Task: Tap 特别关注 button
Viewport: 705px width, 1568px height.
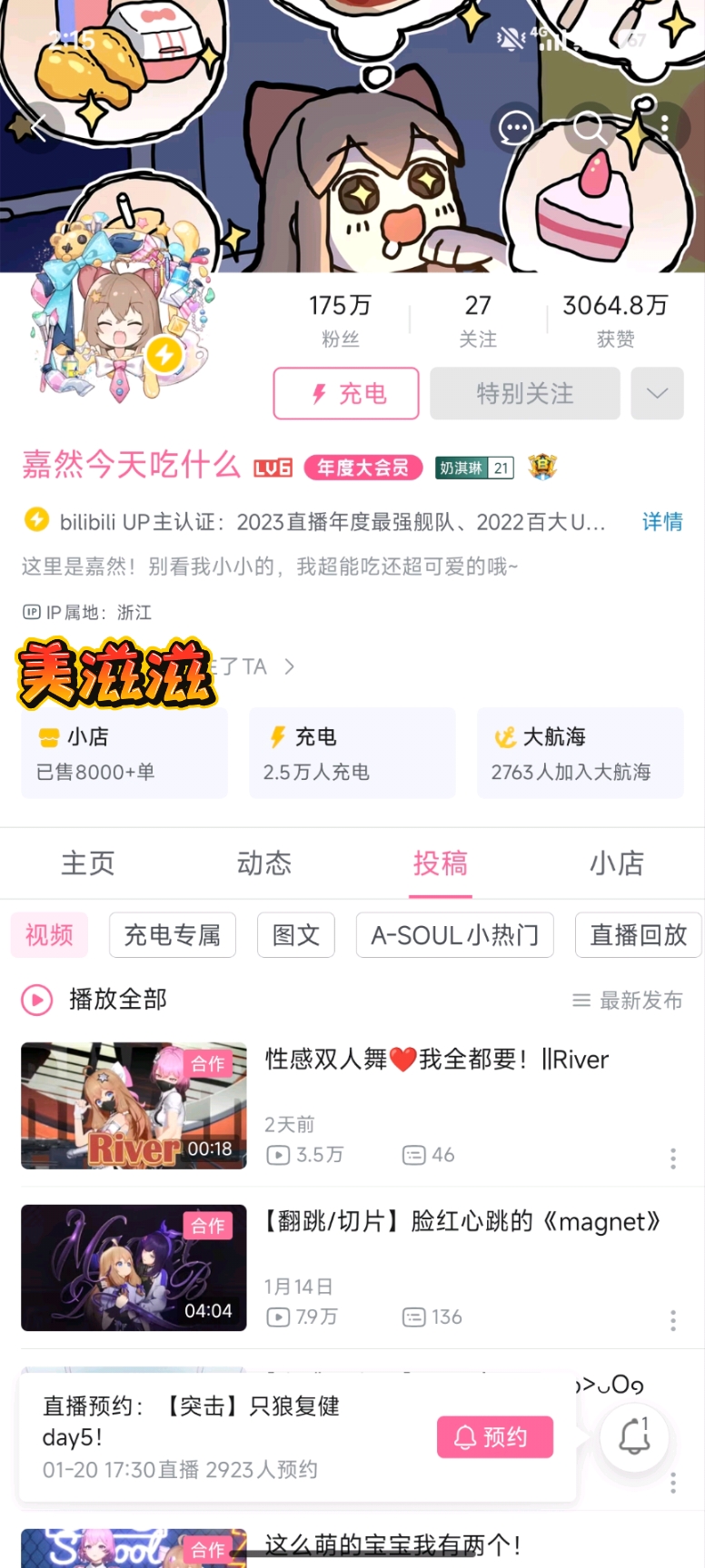Action: pos(524,393)
